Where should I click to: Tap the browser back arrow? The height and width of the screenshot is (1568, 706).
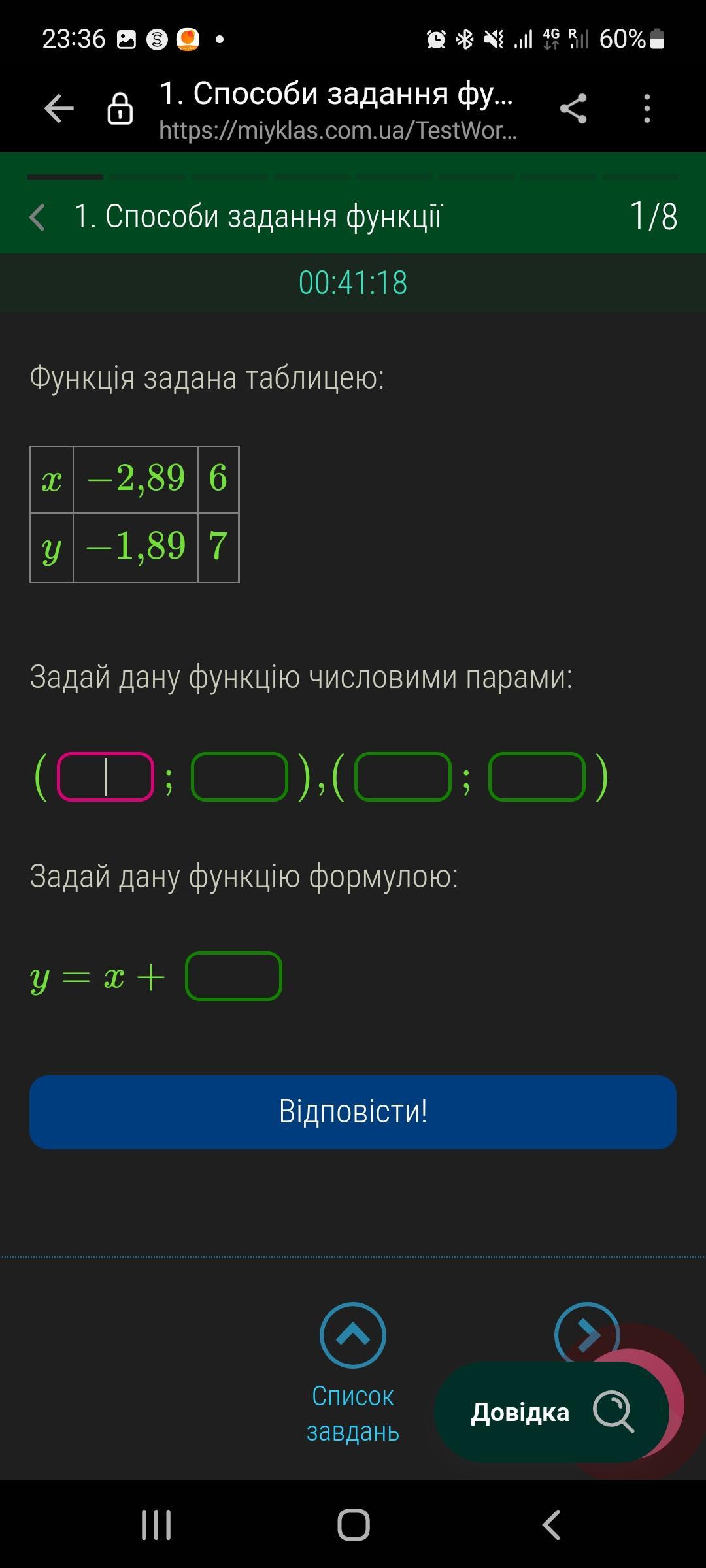pyautogui.click(x=59, y=108)
